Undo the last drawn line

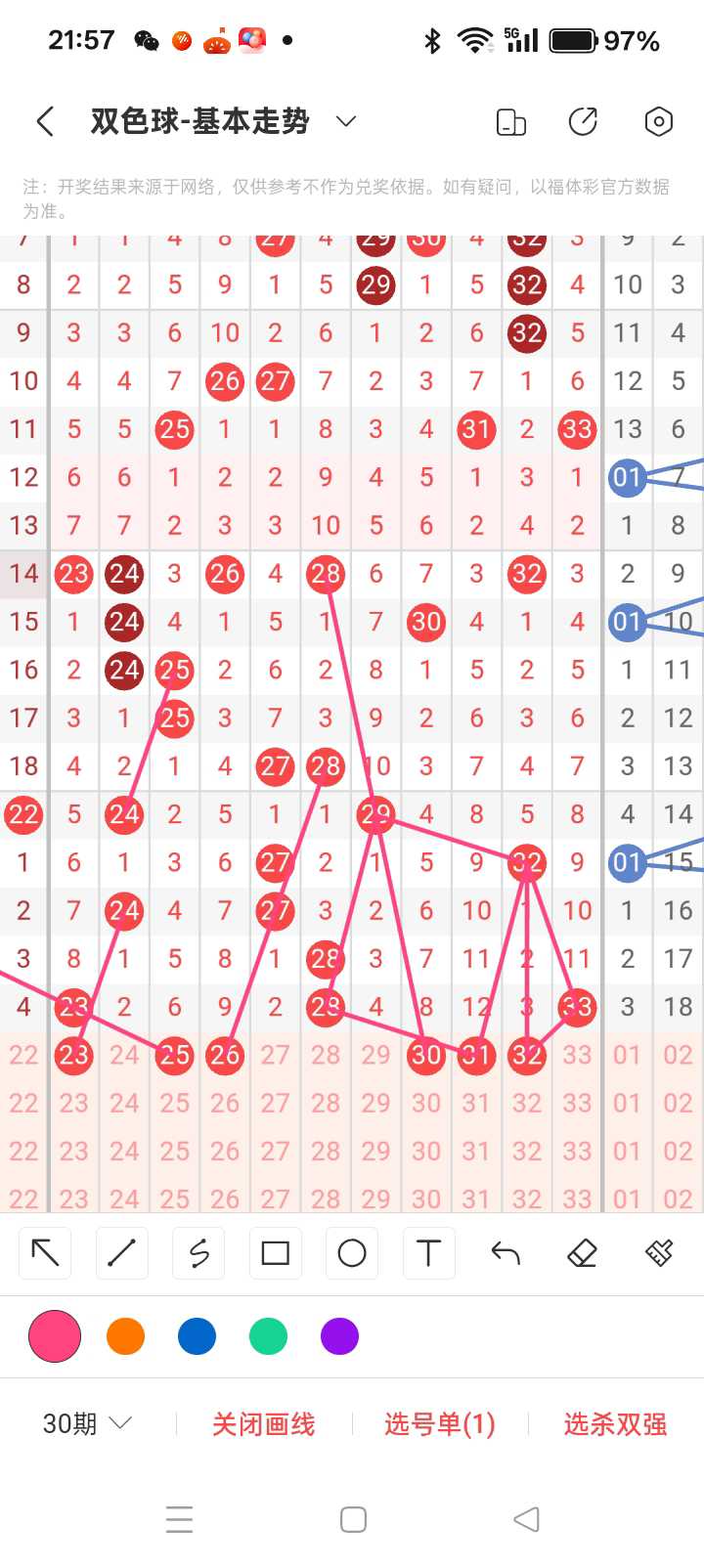point(506,1253)
